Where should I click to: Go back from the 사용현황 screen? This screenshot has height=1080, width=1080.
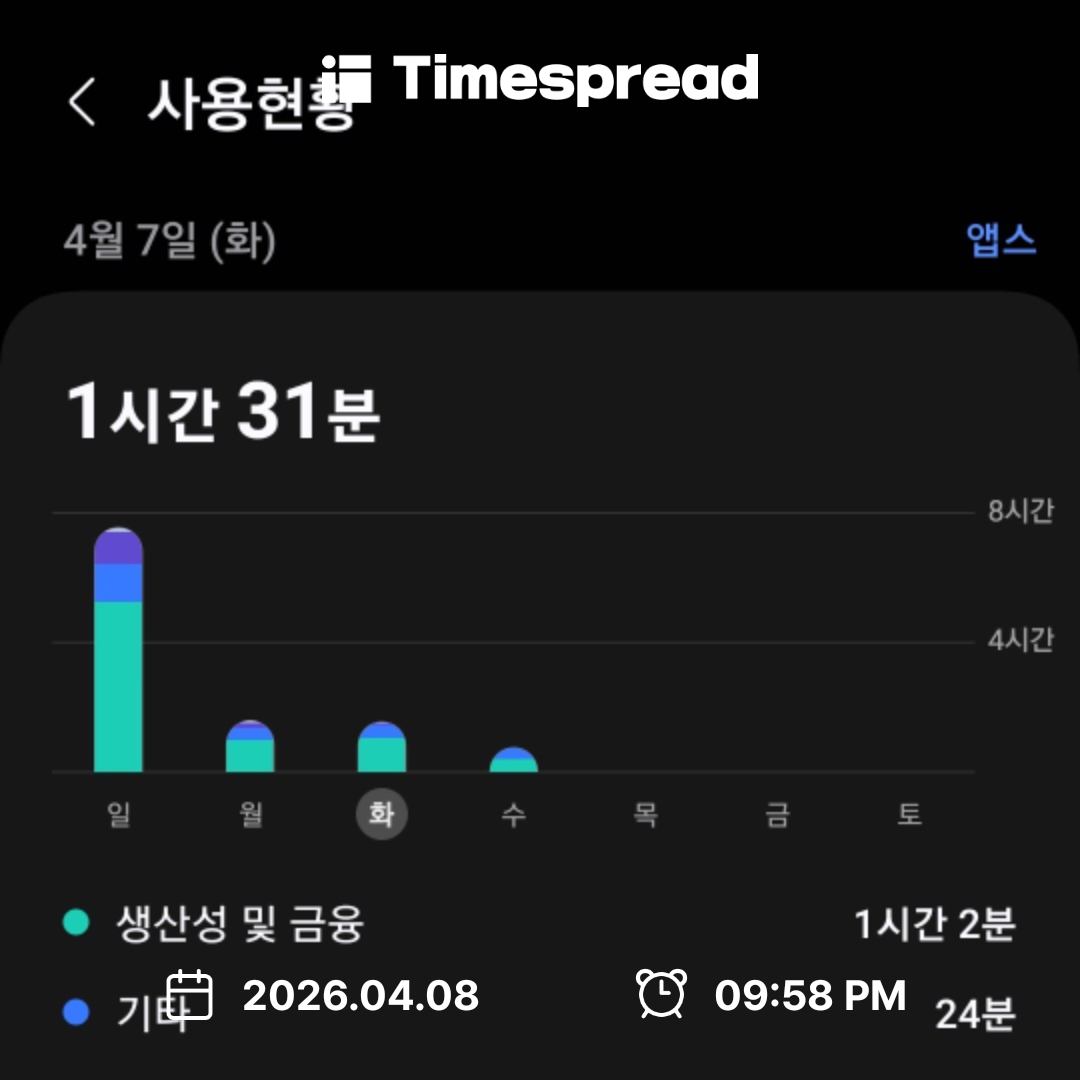[82, 102]
